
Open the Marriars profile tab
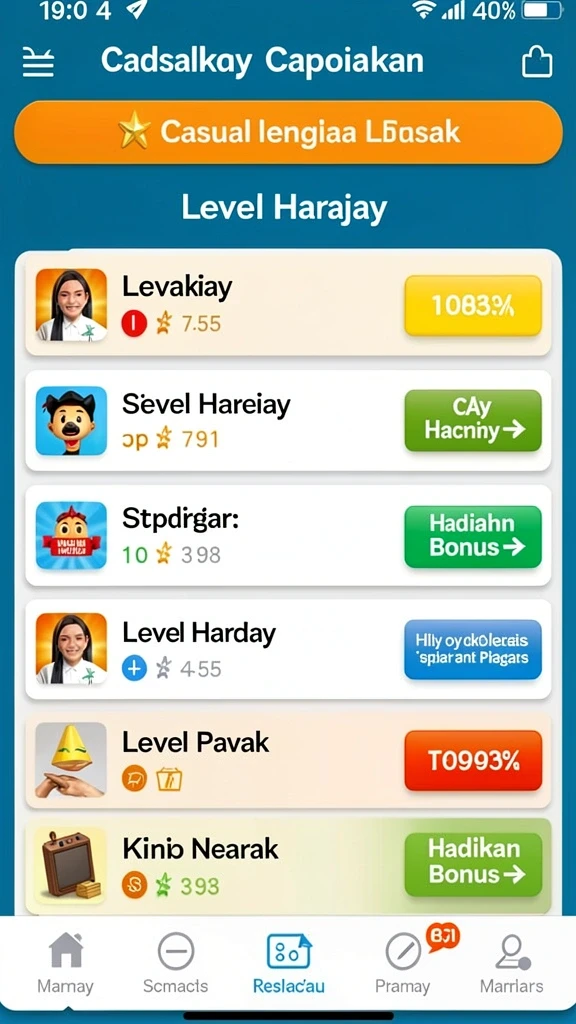click(512, 963)
